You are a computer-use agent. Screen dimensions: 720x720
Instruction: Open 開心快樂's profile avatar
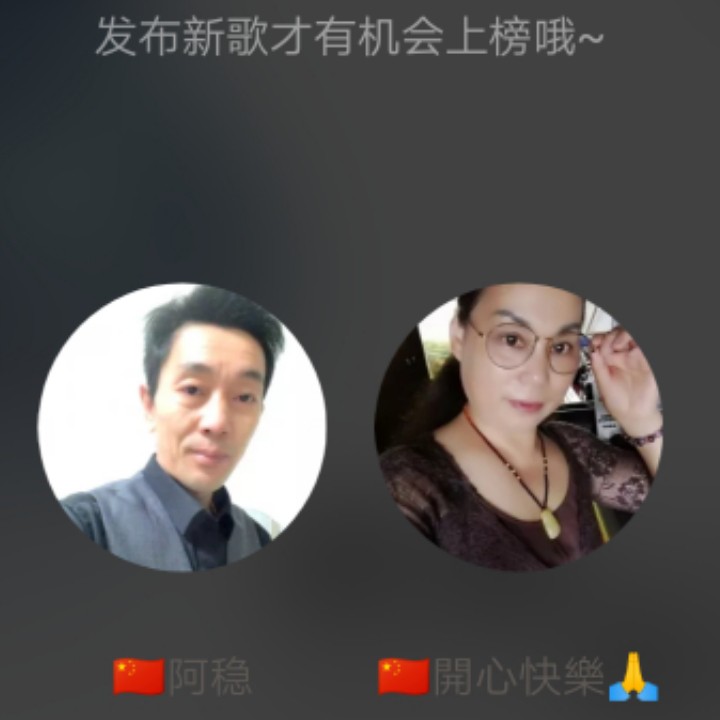click(x=518, y=427)
